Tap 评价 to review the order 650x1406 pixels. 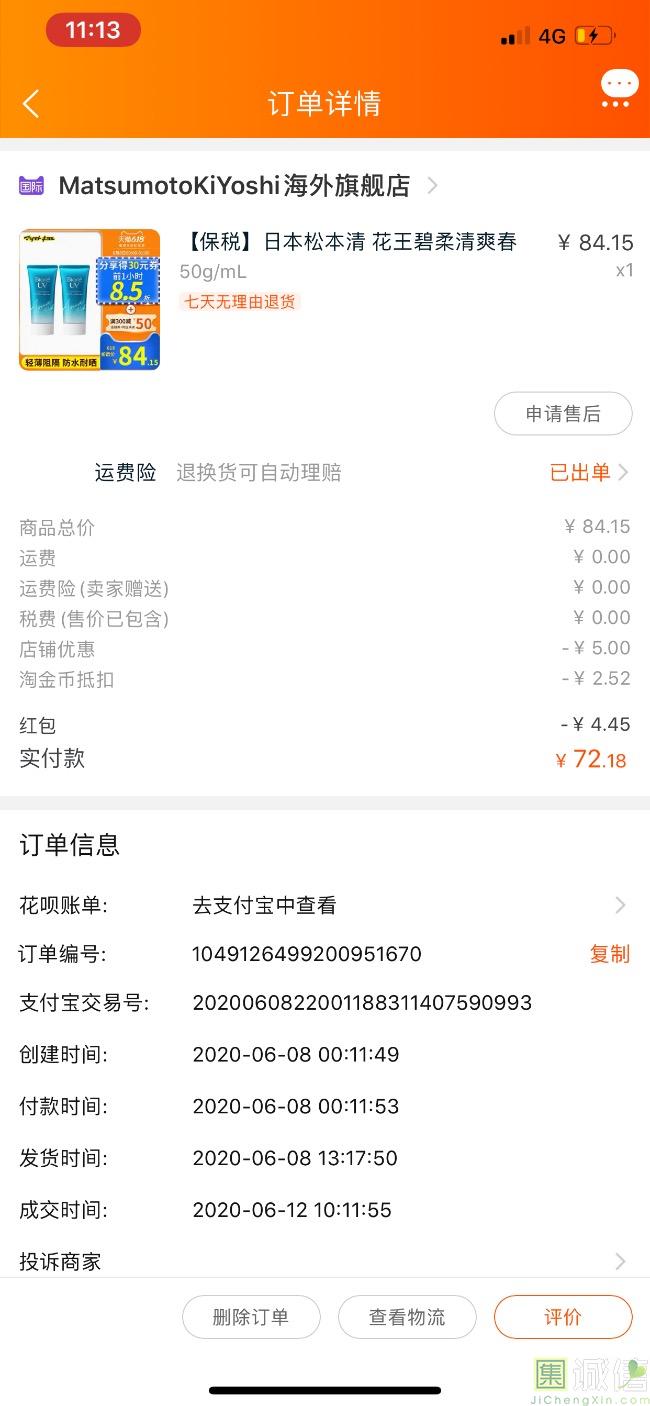563,1317
